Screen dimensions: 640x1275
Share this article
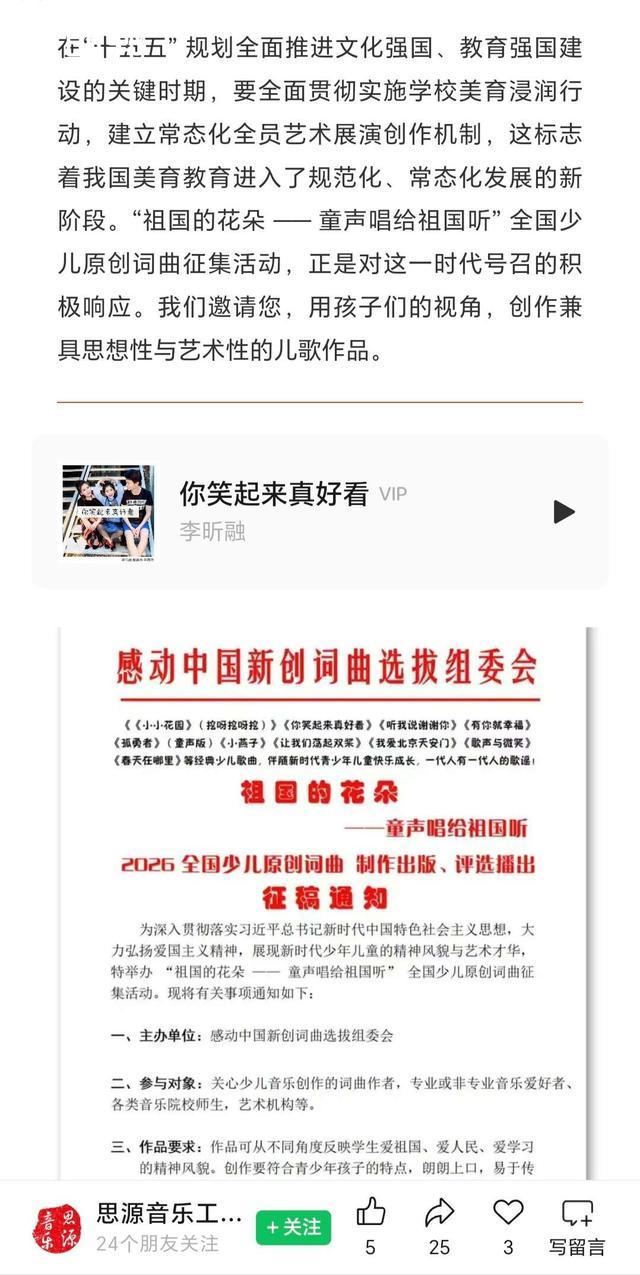[439, 1214]
